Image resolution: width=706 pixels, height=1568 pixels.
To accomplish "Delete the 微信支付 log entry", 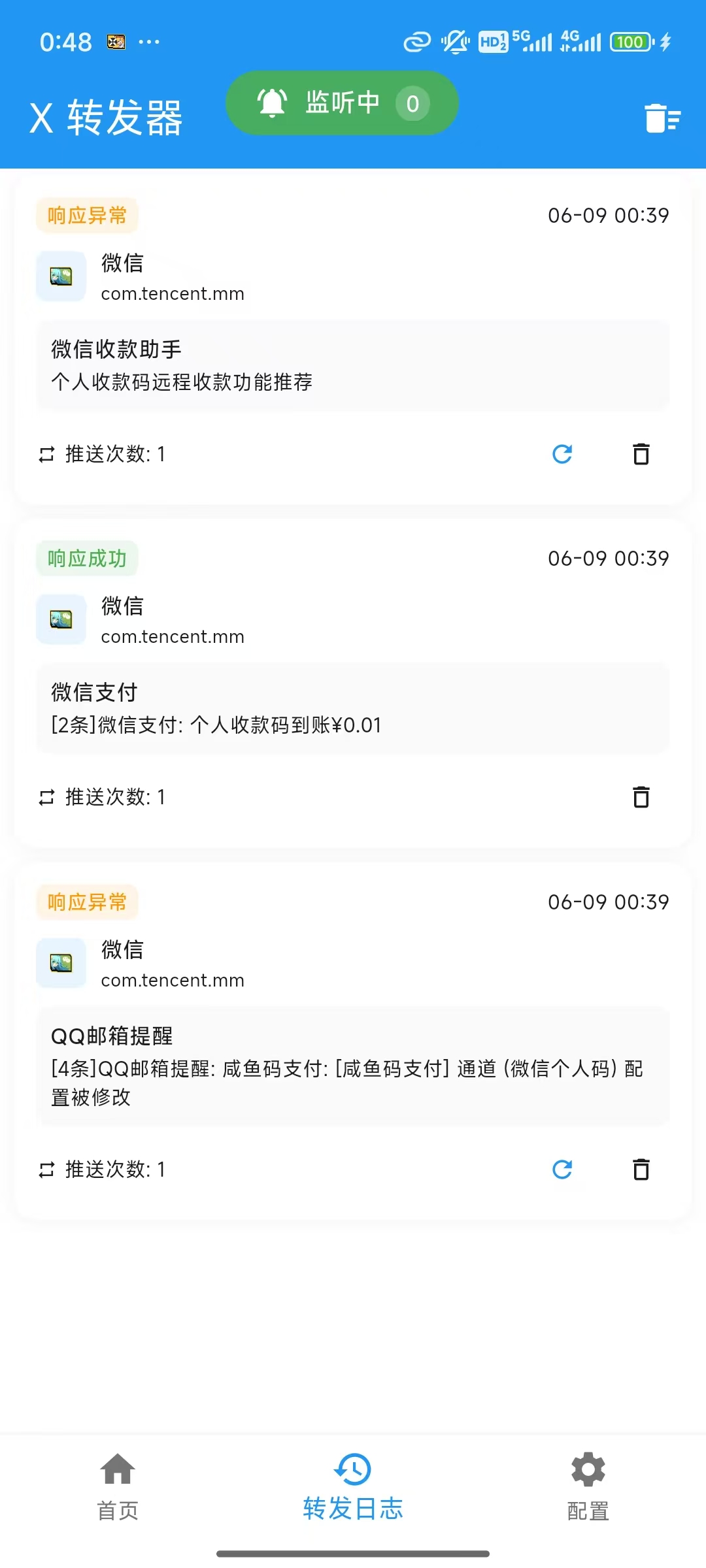I will tap(641, 797).
